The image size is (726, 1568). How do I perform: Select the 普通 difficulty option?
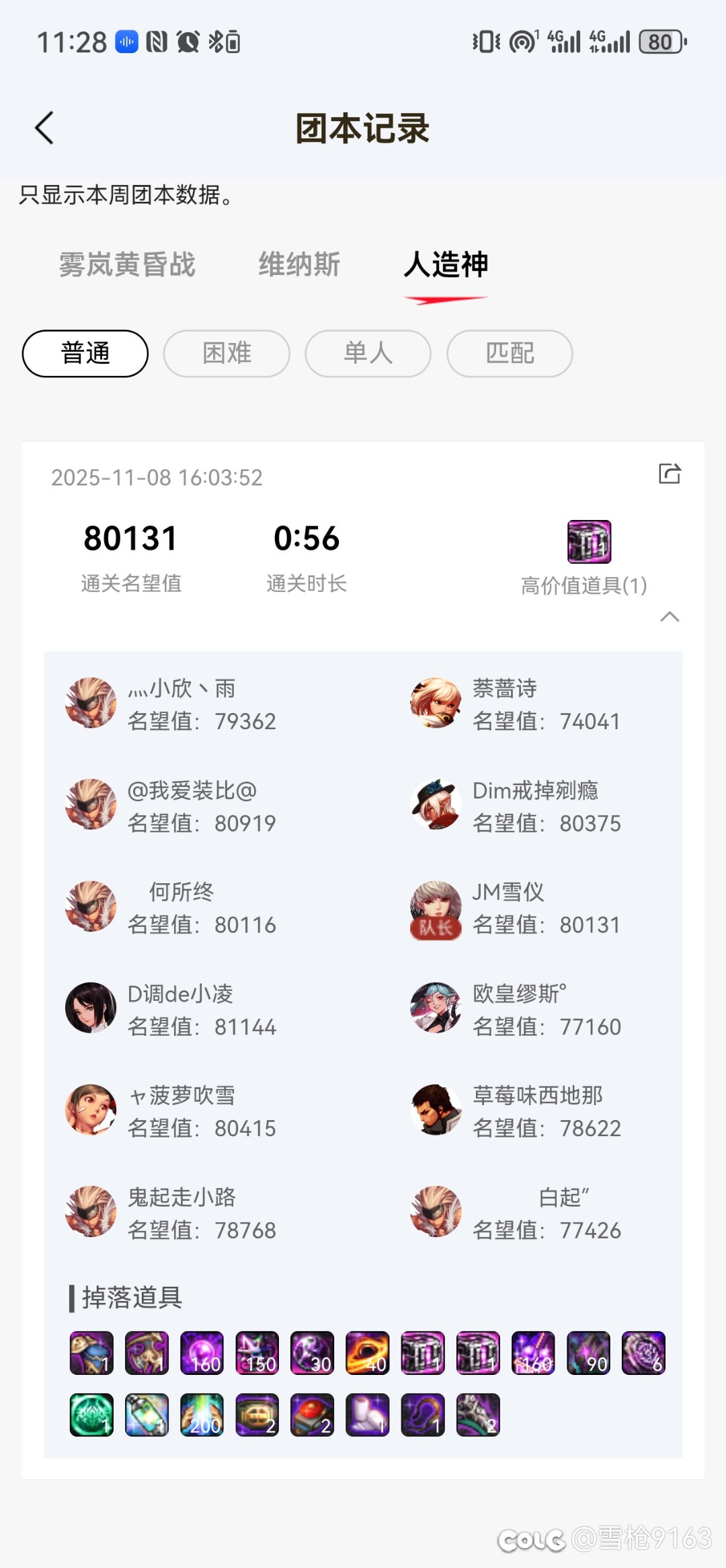[x=86, y=353]
